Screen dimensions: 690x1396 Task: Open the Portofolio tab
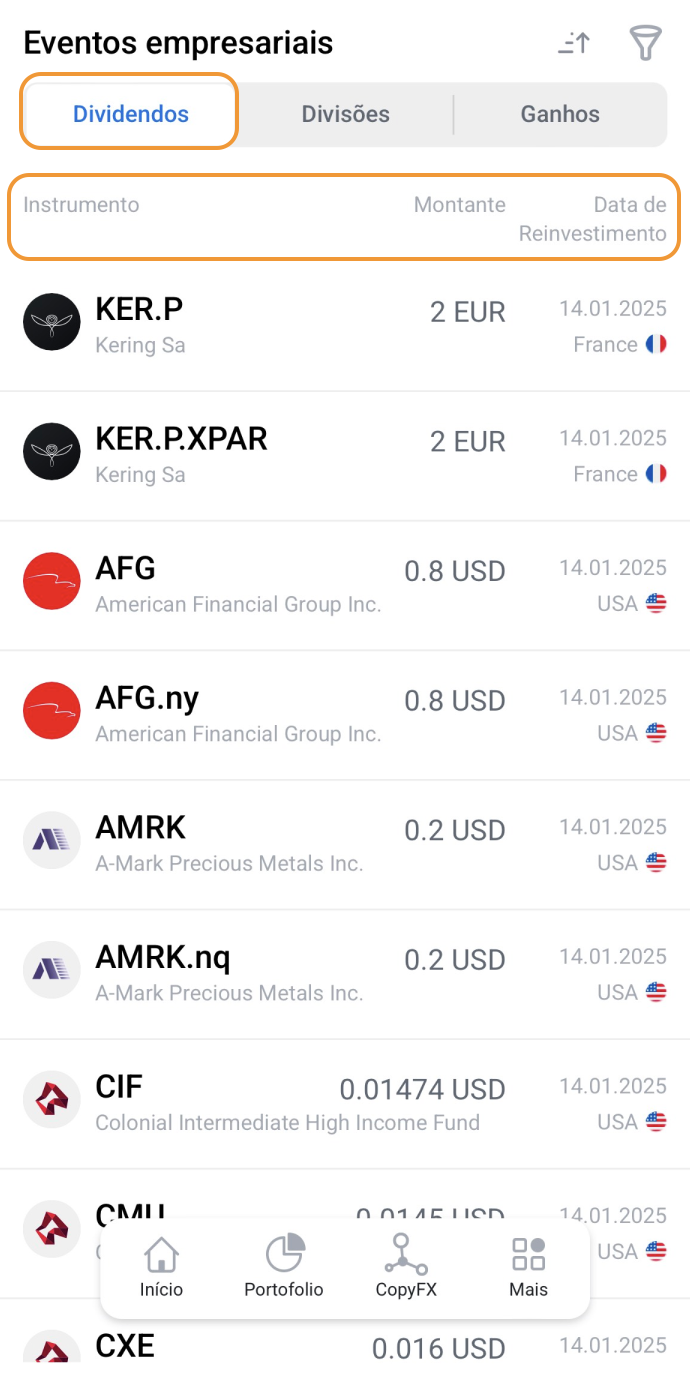click(284, 1267)
